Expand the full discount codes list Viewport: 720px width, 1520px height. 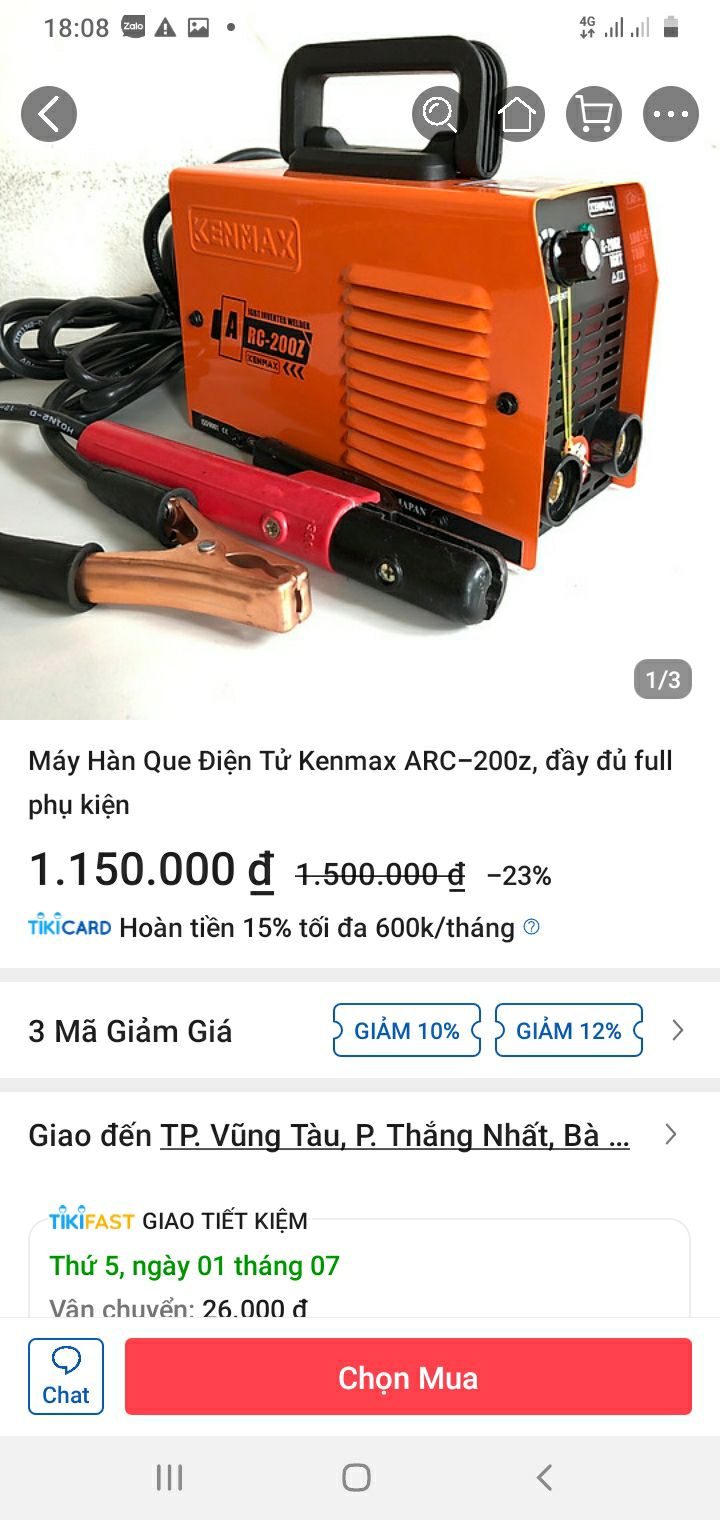pyautogui.click(x=676, y=1030)
